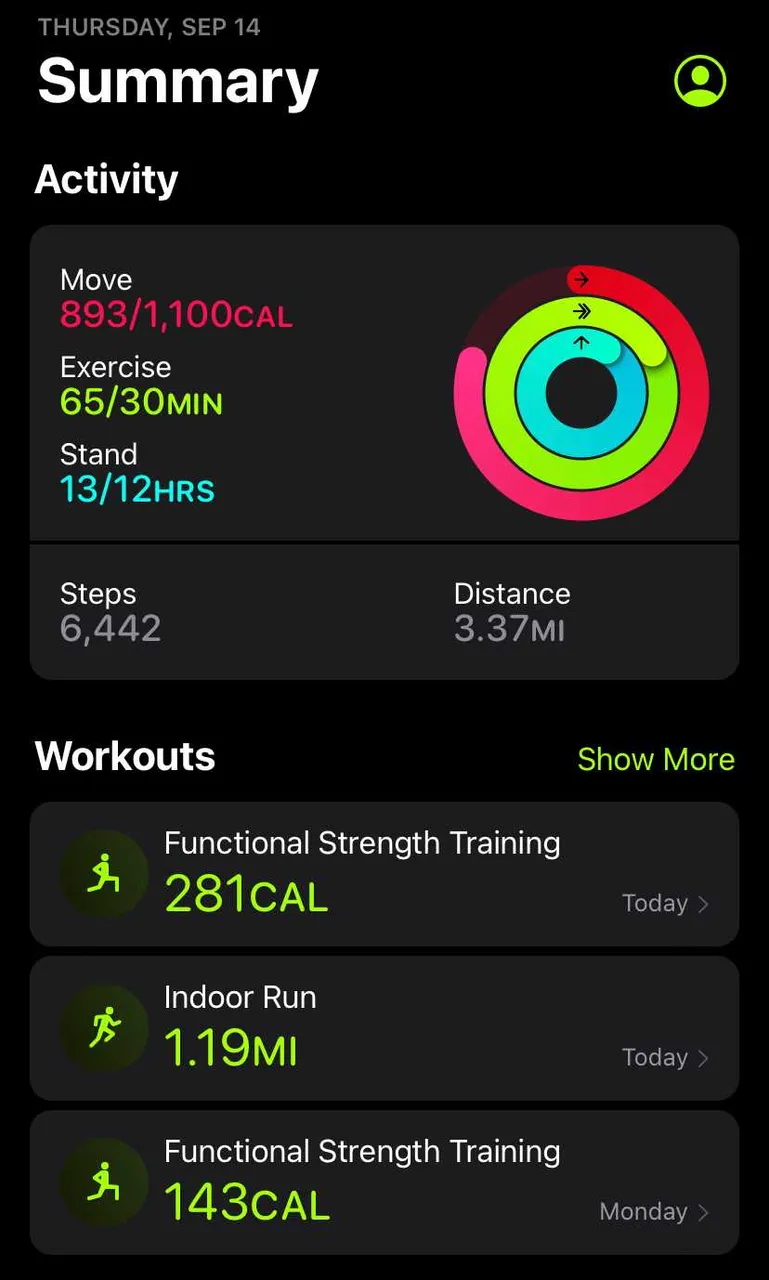Open the Indoor Run workout
Viewport: 769px width, 1280px height.
click(384, 1027)
